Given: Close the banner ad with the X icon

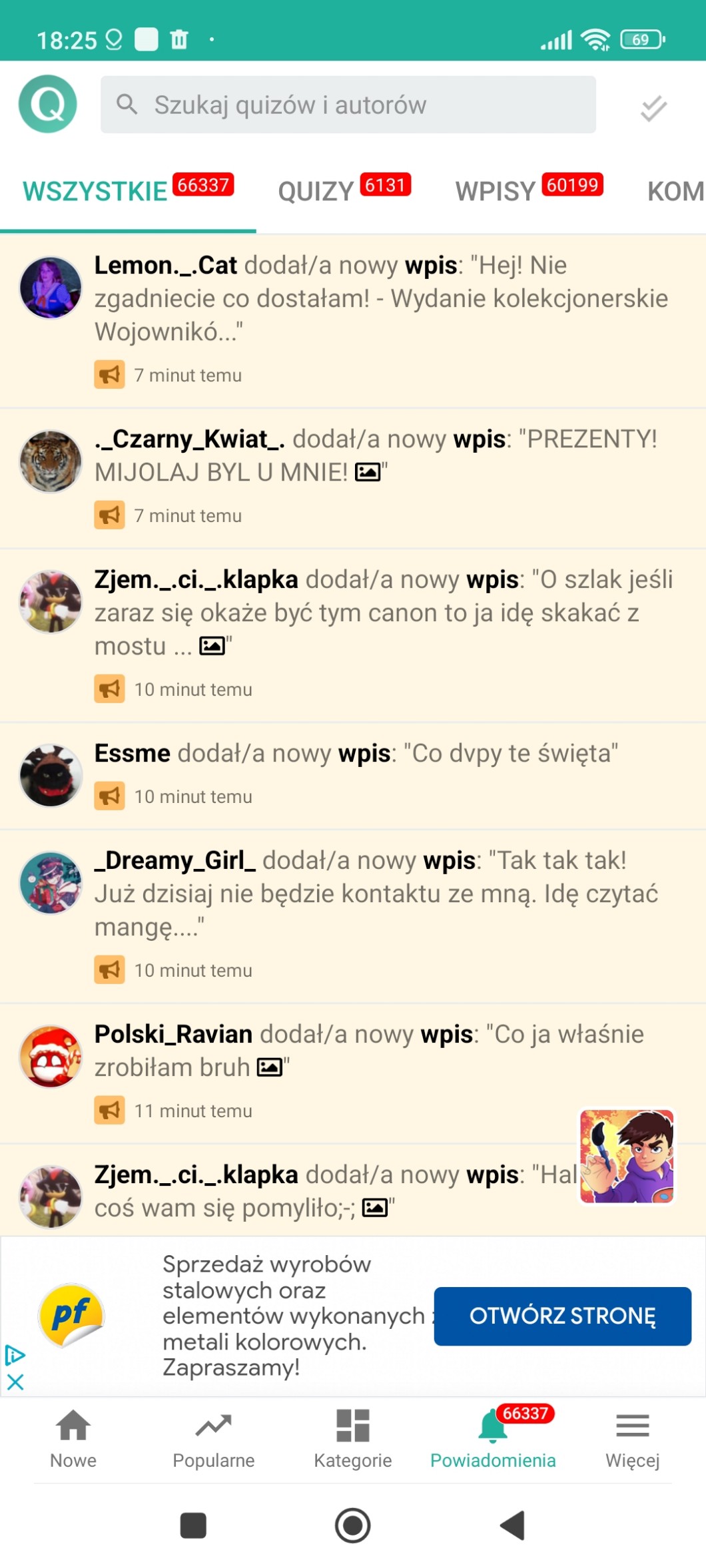Looking at the screenshot, I should pyautogui.click(x=15, y=1382).
